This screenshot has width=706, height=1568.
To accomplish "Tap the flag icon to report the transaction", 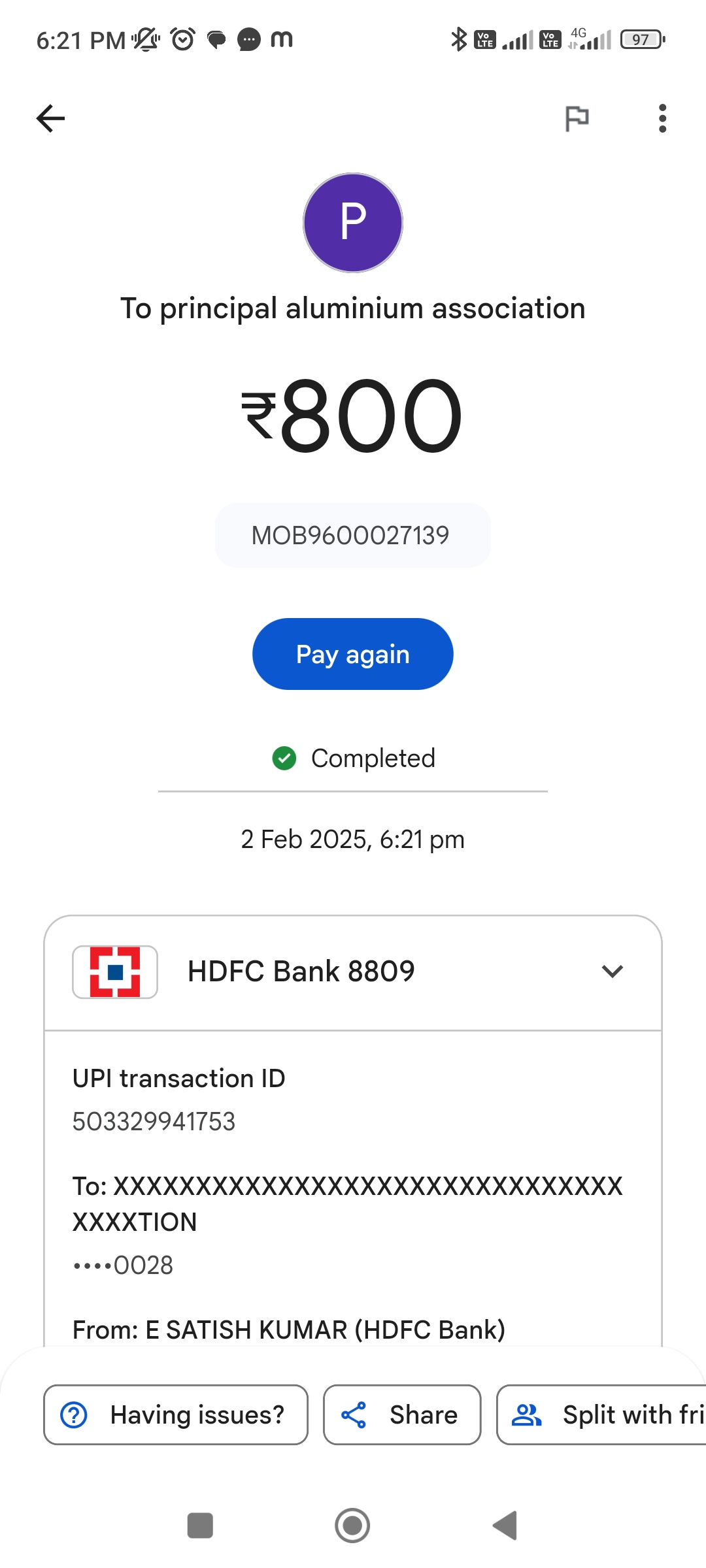I will (x=577, y=118).
